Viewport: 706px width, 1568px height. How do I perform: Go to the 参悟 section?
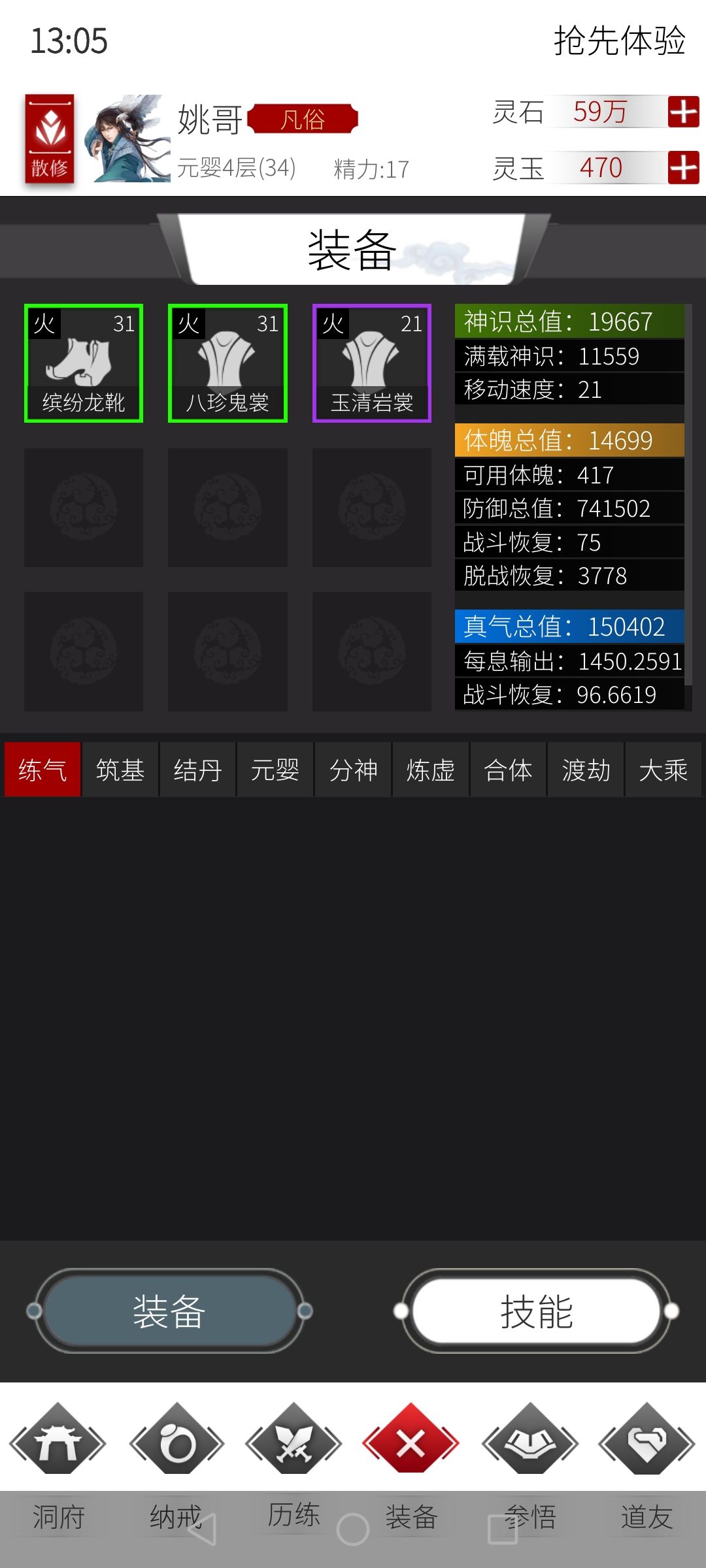pyautogui.click(x=530, y=1467)
